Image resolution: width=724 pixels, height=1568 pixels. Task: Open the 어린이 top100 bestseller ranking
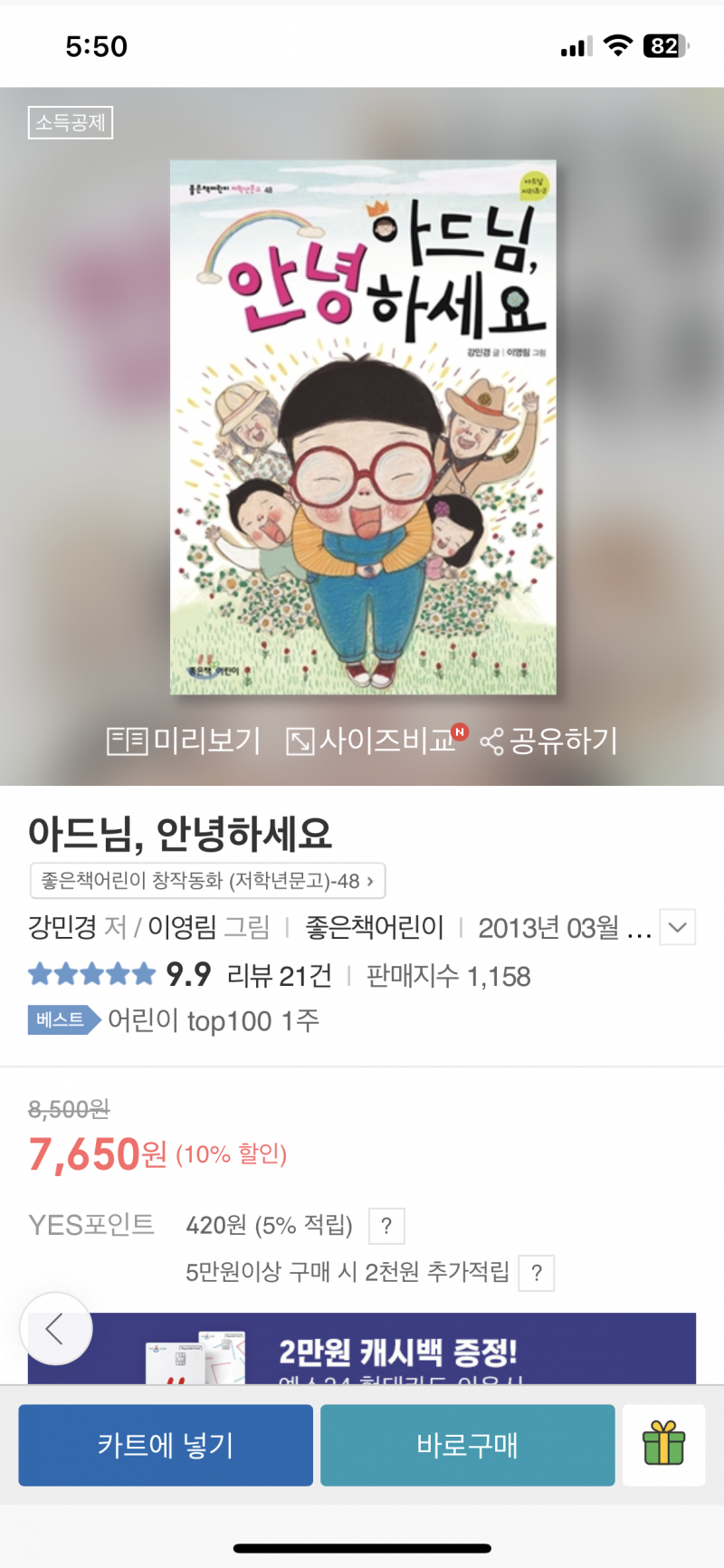click(213, 1020)
